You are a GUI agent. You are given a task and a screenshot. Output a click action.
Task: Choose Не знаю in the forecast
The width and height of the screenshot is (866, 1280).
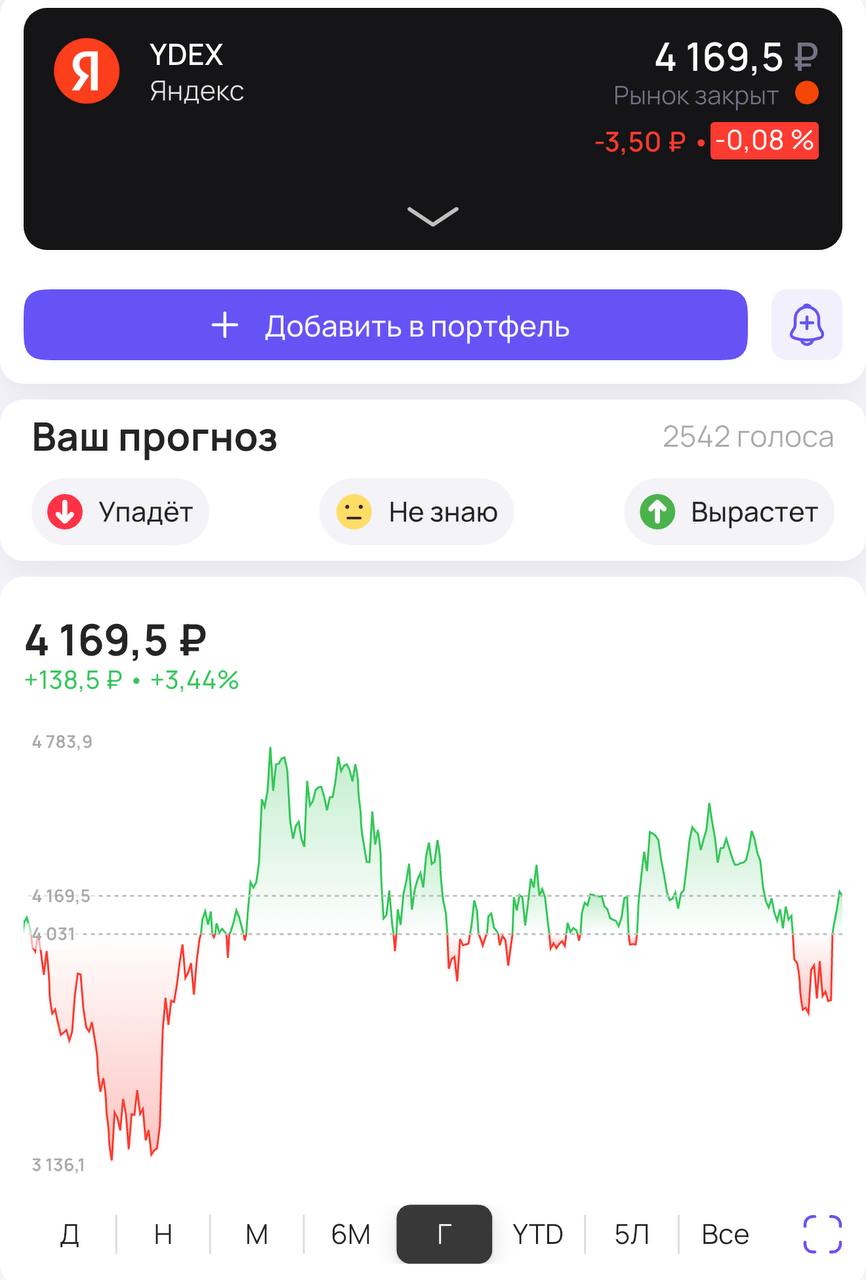point(416,513)
